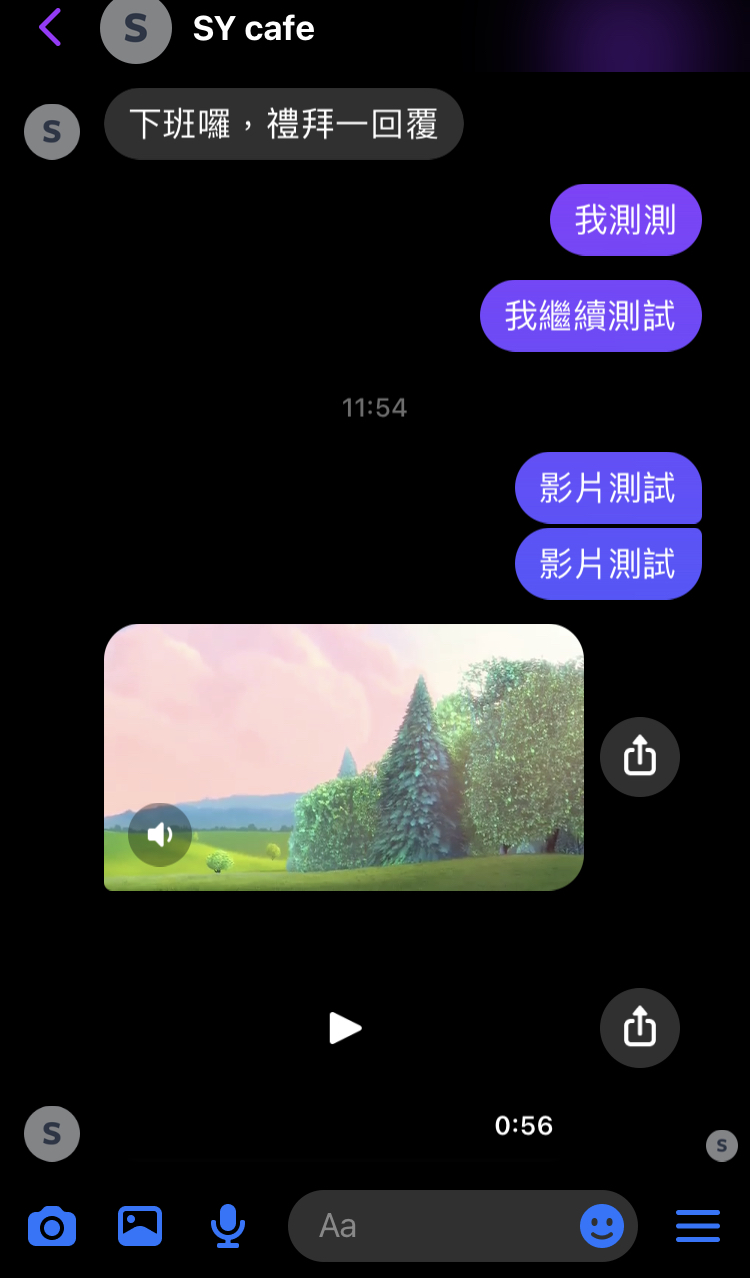This screenshot has width=750, height=1278.
Task: Unmute the landscape video with speaker icon
Action: pyautogui.click(x=160, y=834)
